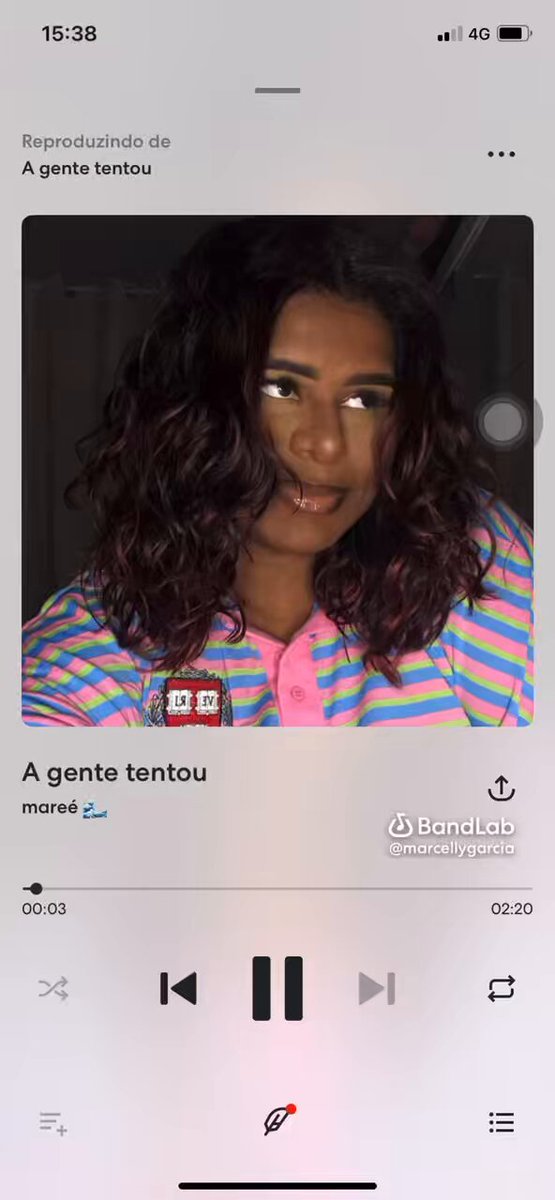The width and height of the screenshot is (555, 1200).
Task: Open the lyrics feather icon
Action: (x=277, y=1121)
